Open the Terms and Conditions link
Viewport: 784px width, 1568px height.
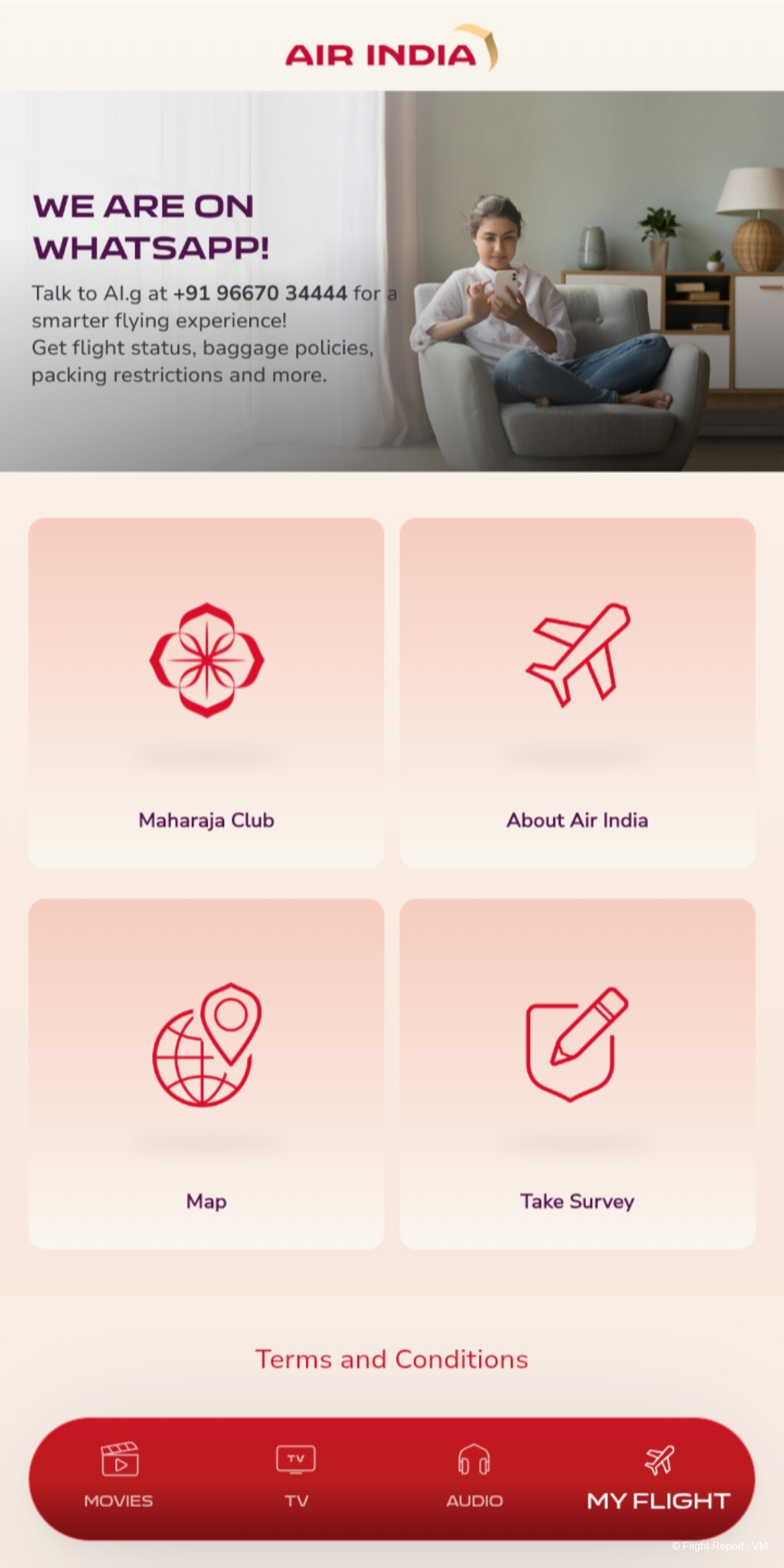391,1360
